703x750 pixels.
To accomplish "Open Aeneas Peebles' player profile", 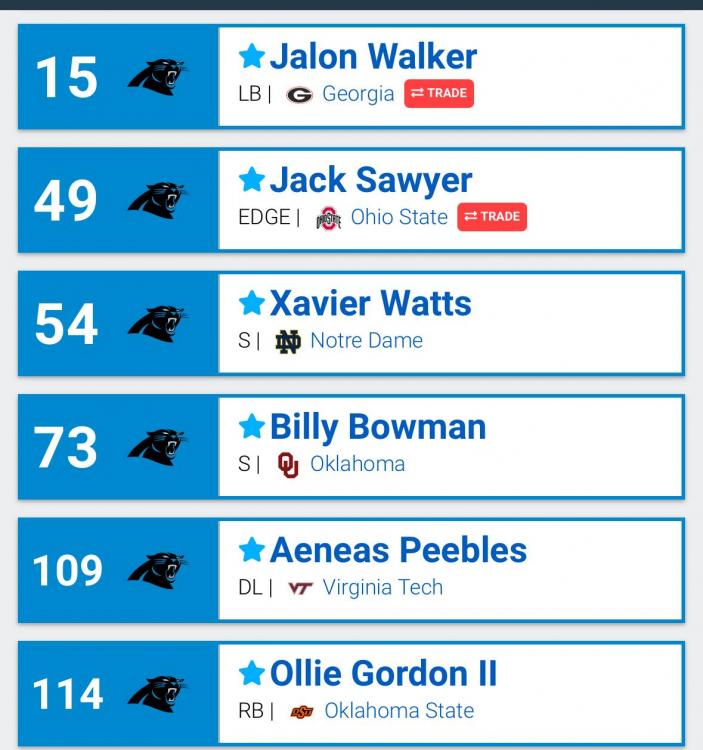I will (x=397, y=550).
